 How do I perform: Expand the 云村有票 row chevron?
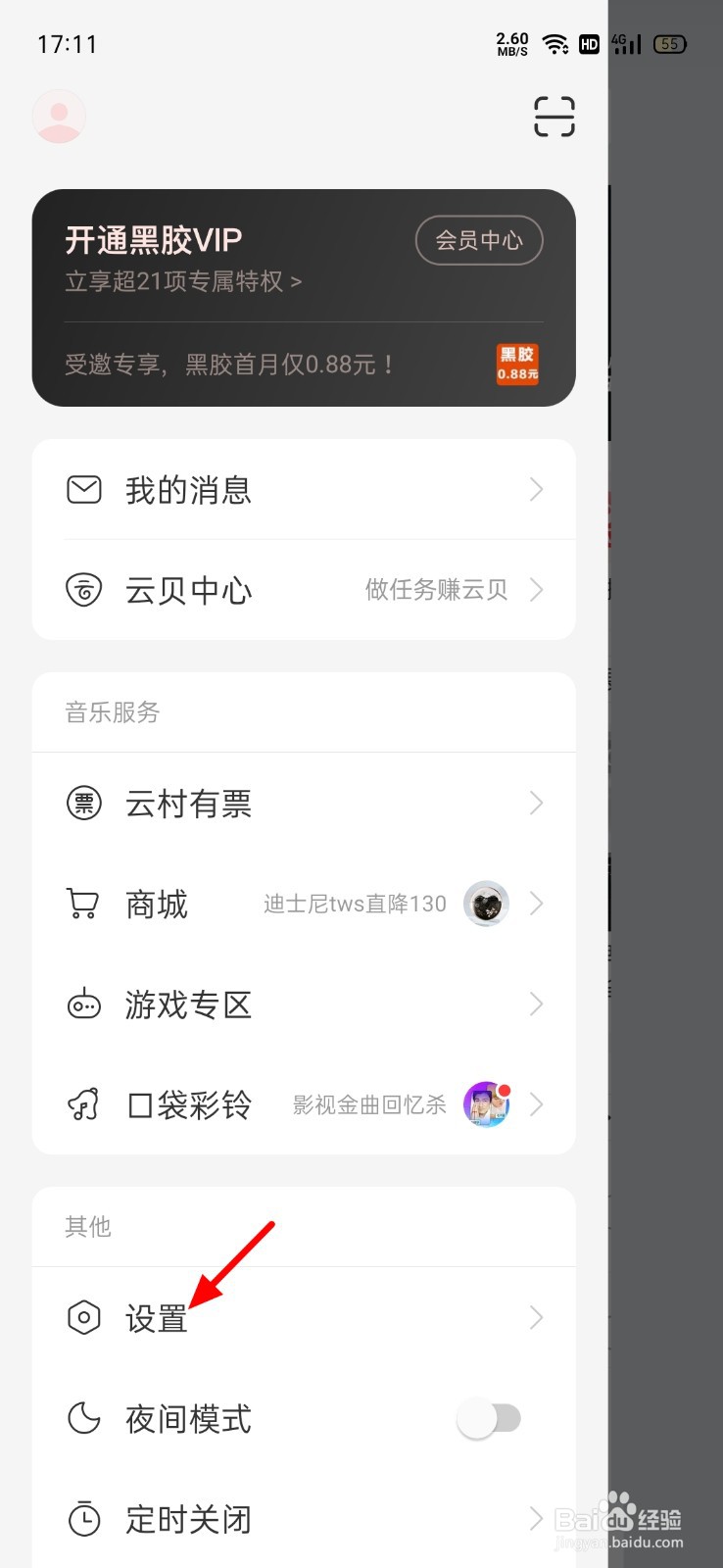(536, 803)
